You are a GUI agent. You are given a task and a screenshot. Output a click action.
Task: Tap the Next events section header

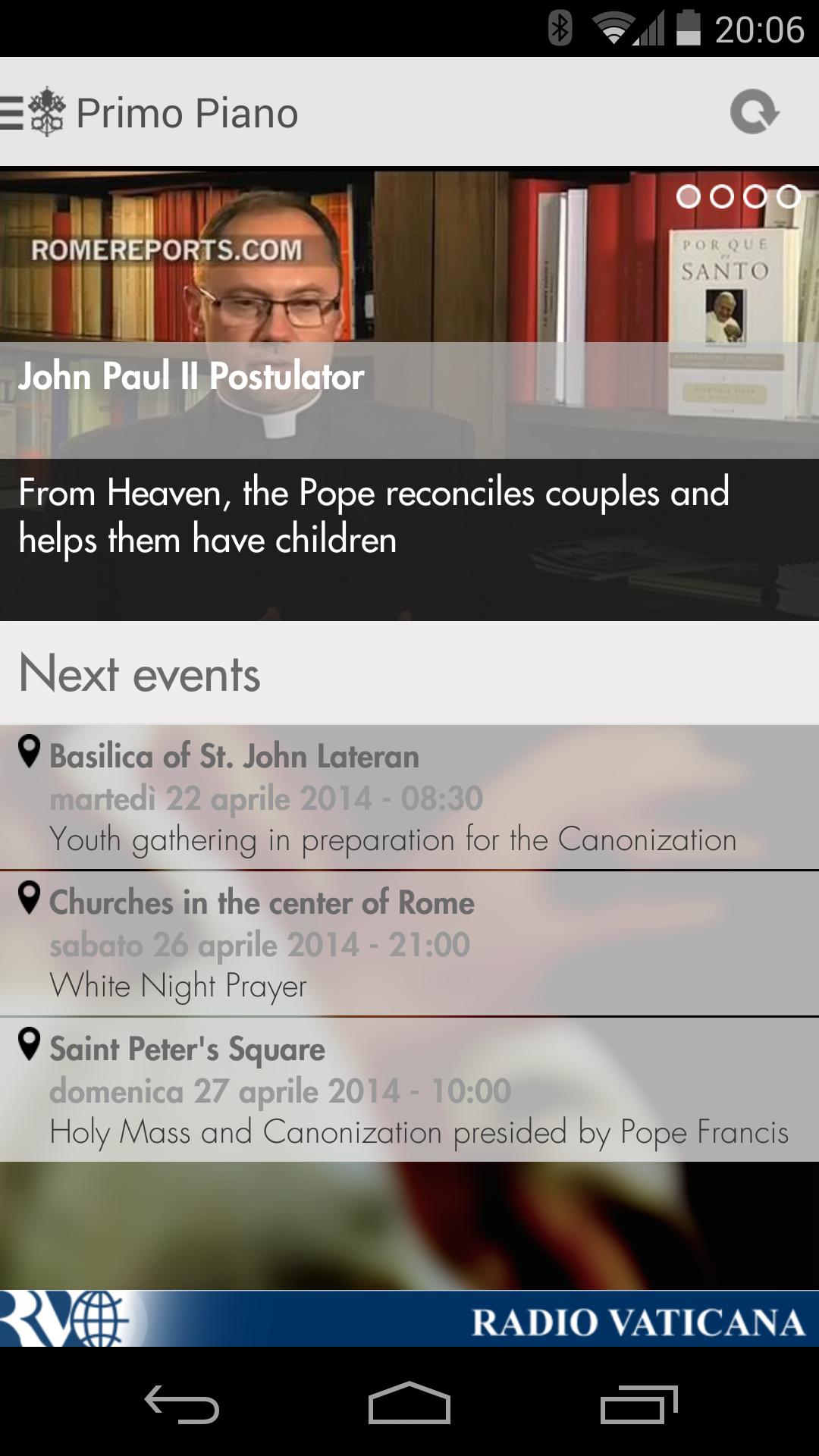[139, 673]
